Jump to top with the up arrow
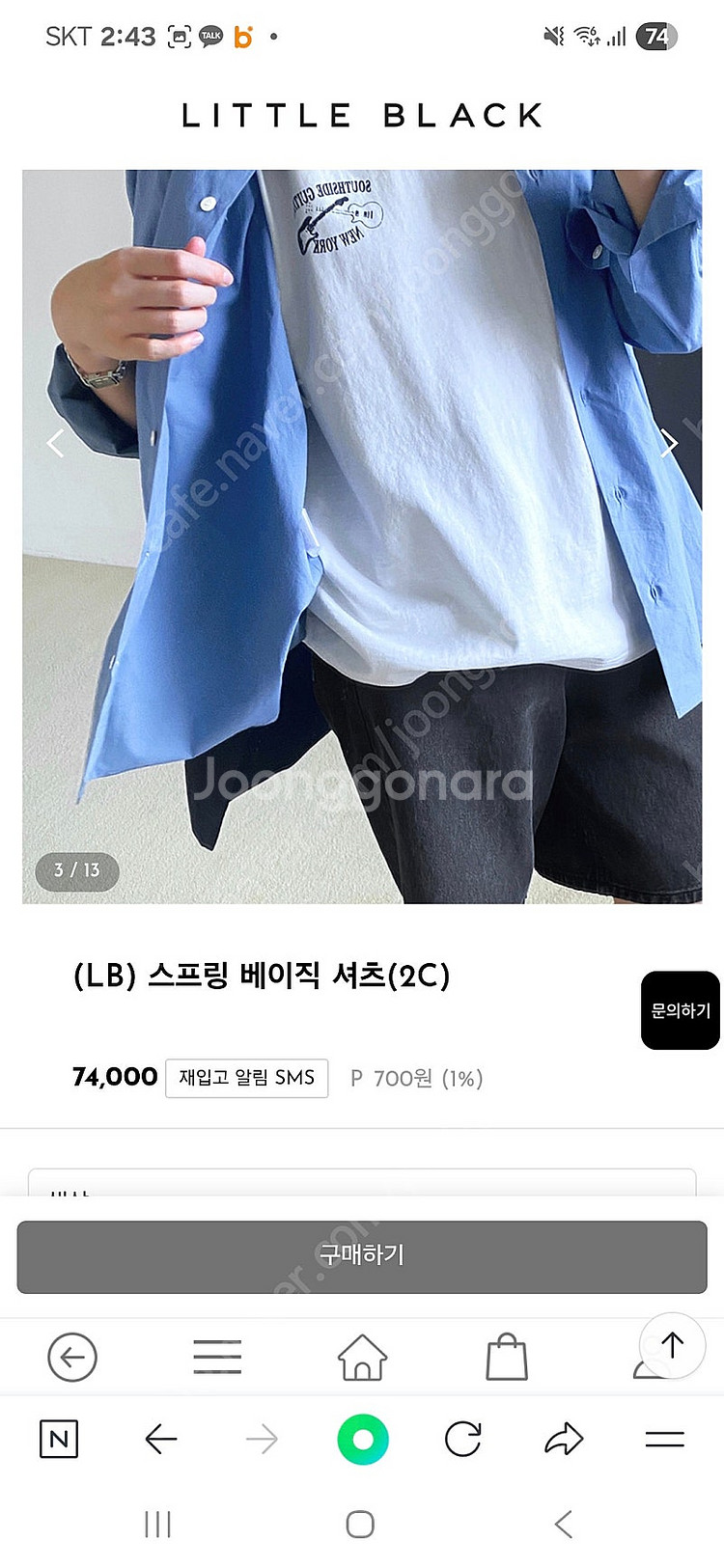Viewport: 724px width, 1568px height. click(x=672, y=1345)
